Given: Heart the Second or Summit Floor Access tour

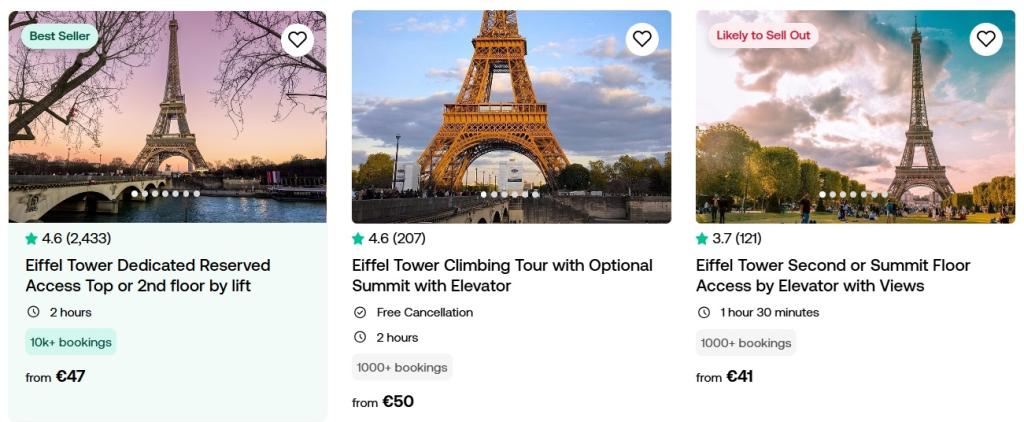Looking at the screenshot, I should pos(986,40).
